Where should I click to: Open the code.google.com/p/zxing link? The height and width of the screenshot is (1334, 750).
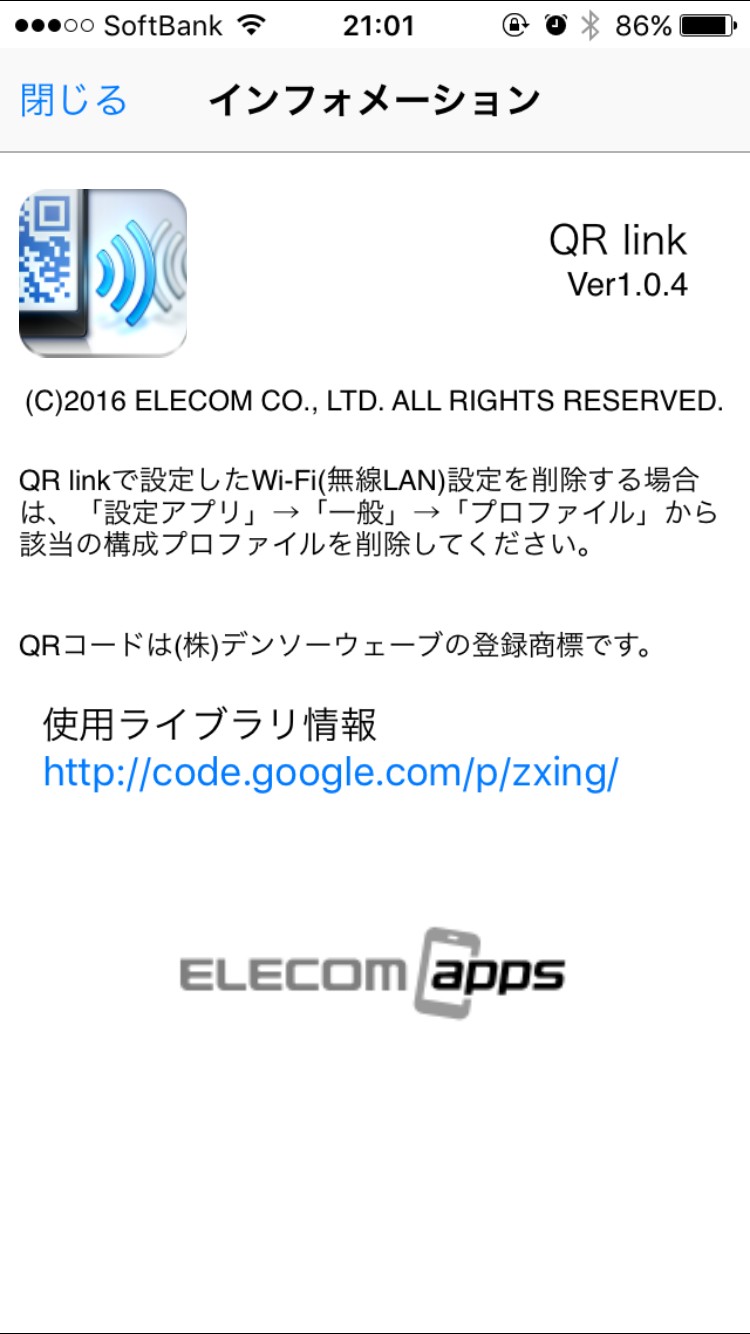(330, 773)
